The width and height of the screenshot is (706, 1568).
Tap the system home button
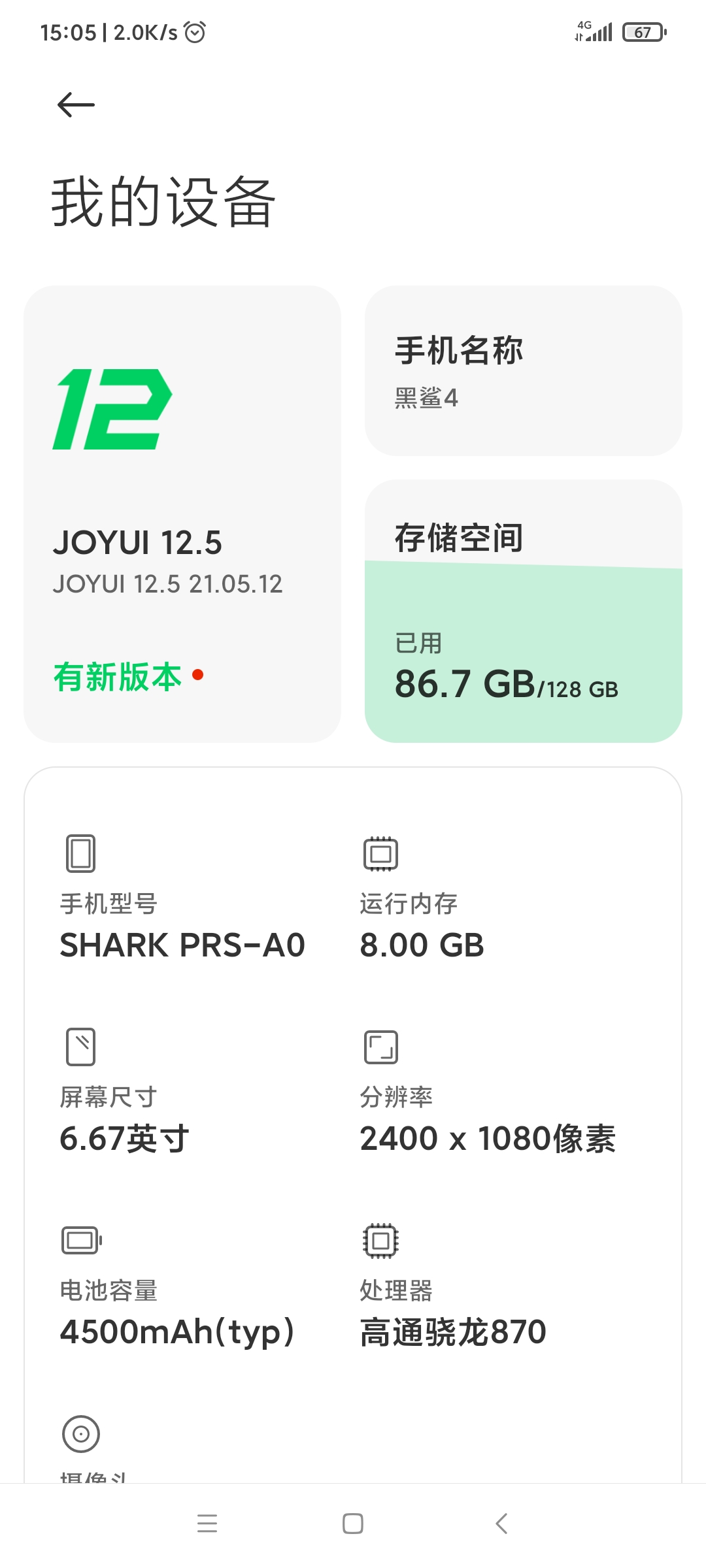[353, 1524]
